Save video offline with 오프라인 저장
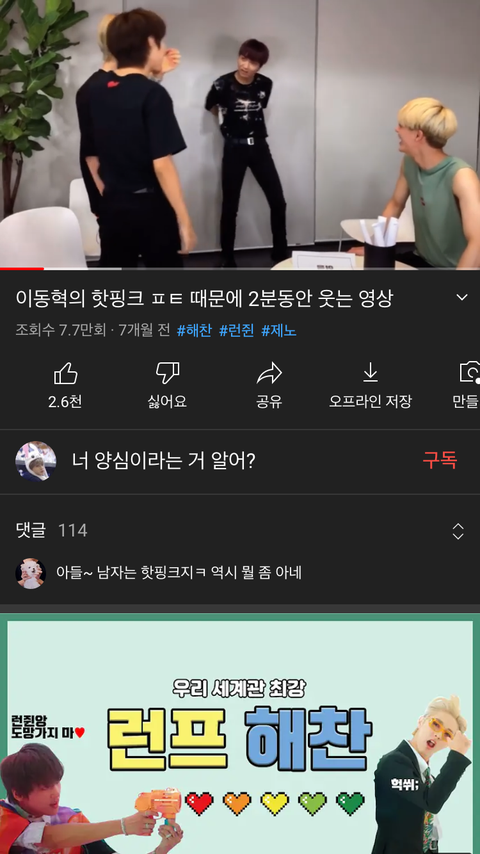Viewport: 480px width, 854px height. coord(370,386)
